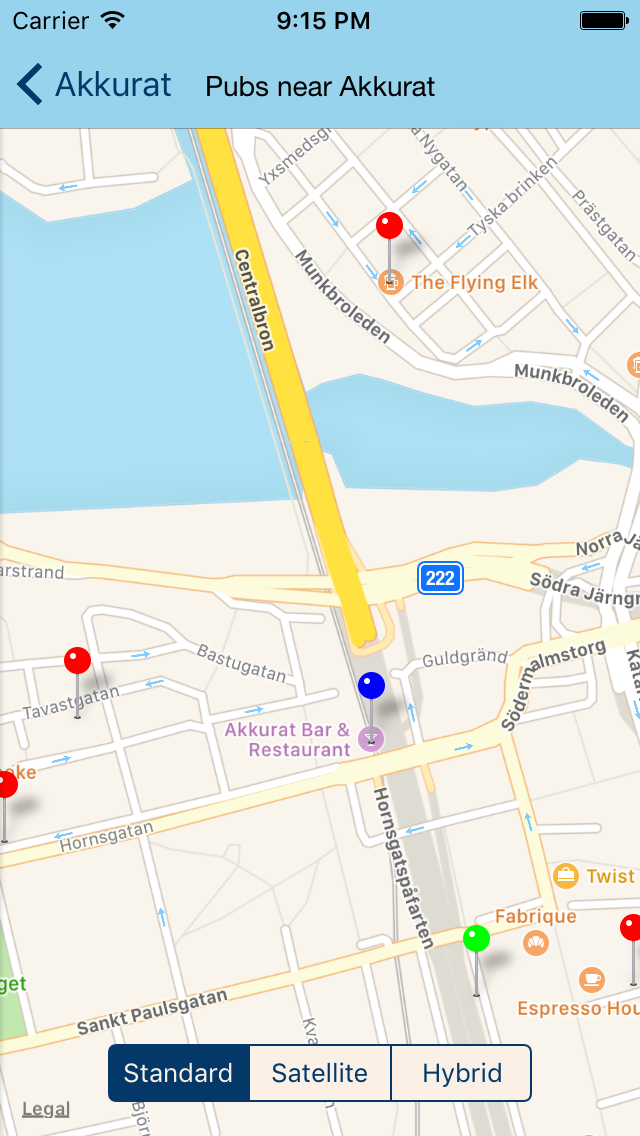
Task: Select the Standard map view
Action: click(178, 1073)
